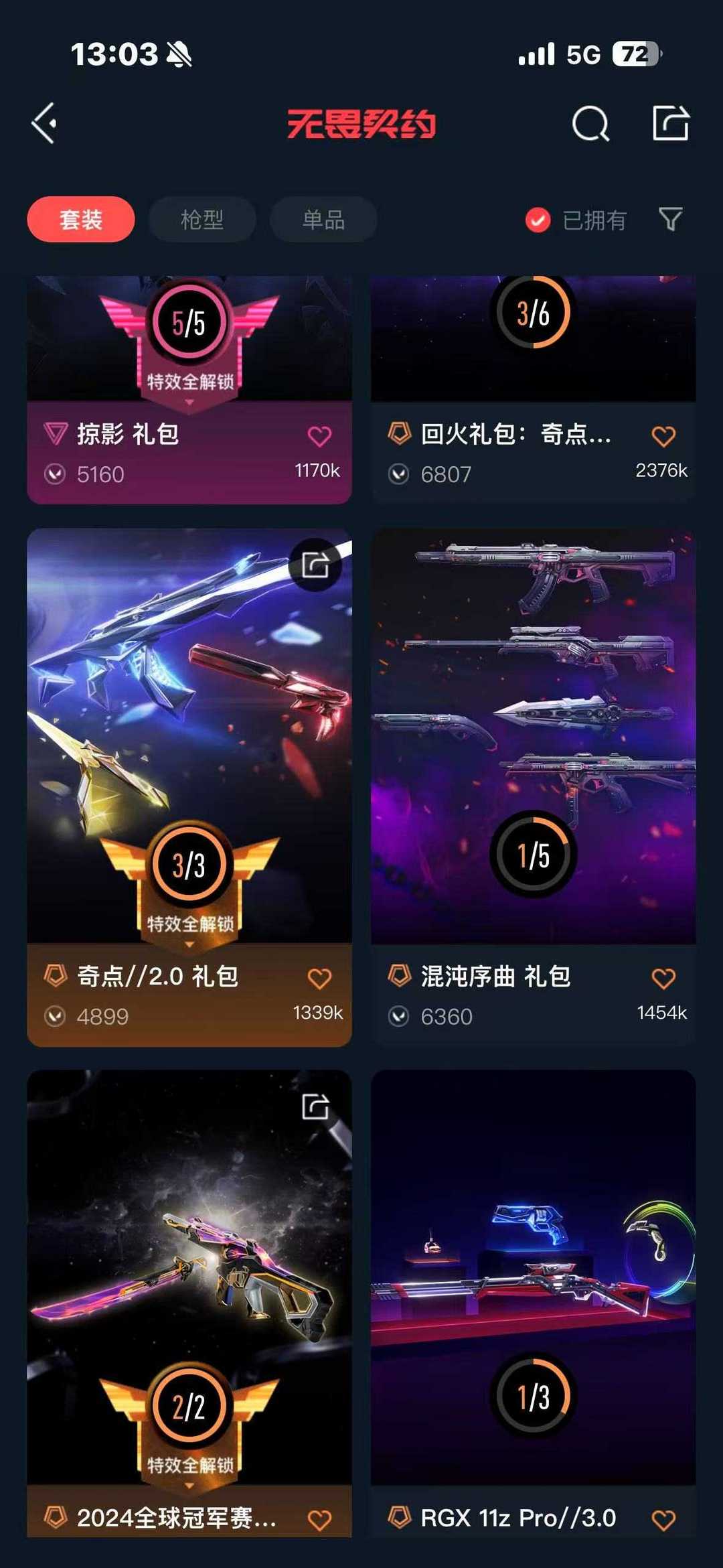Share the 2024全球冠军赛 bundle card
Screen dimensions: 723x1568
[315, 1107]
